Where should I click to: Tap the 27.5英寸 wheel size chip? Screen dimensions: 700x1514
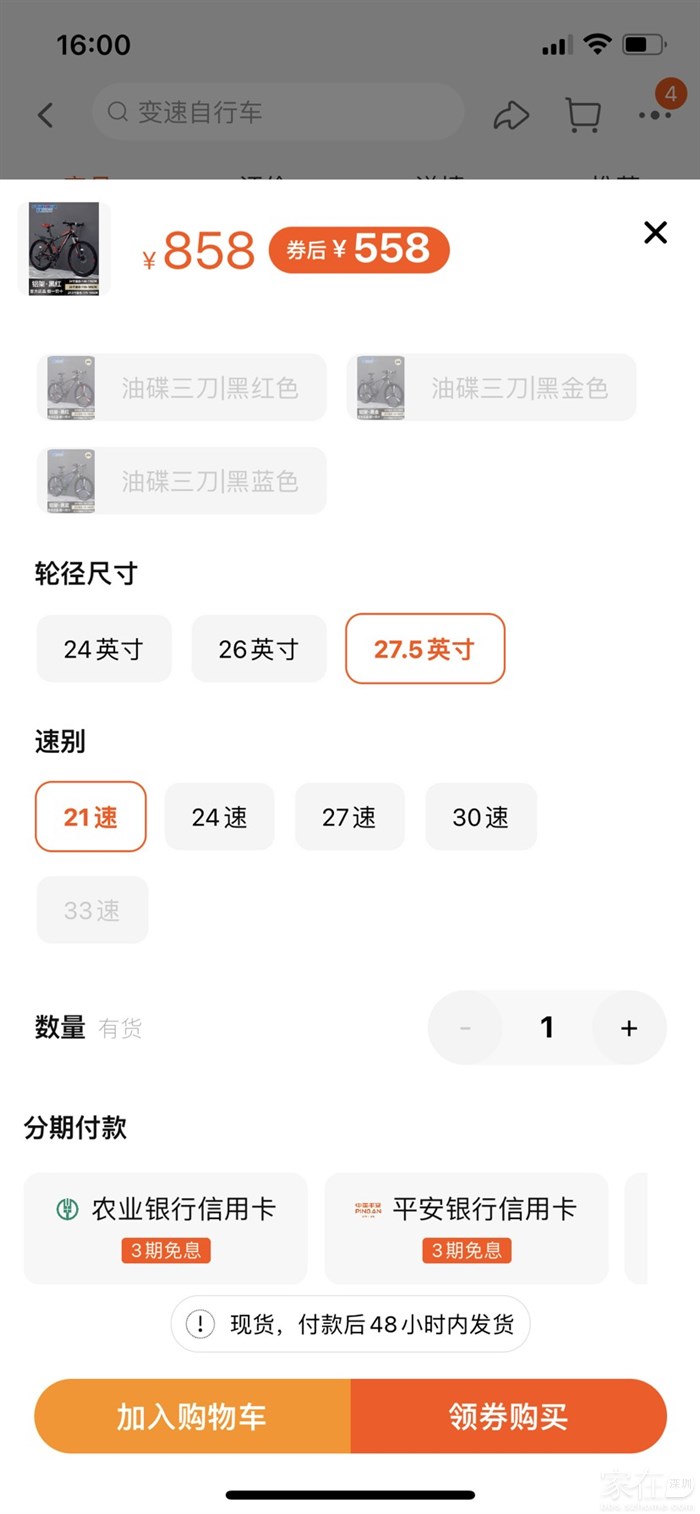(425, 649)
